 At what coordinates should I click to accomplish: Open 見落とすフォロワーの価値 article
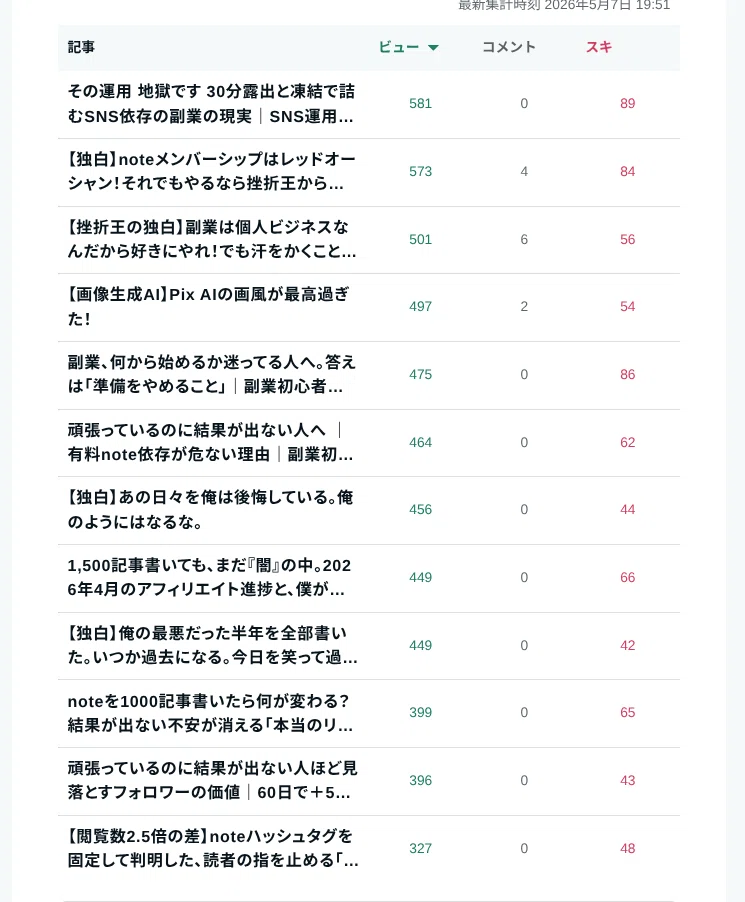(x=212, y=781)
